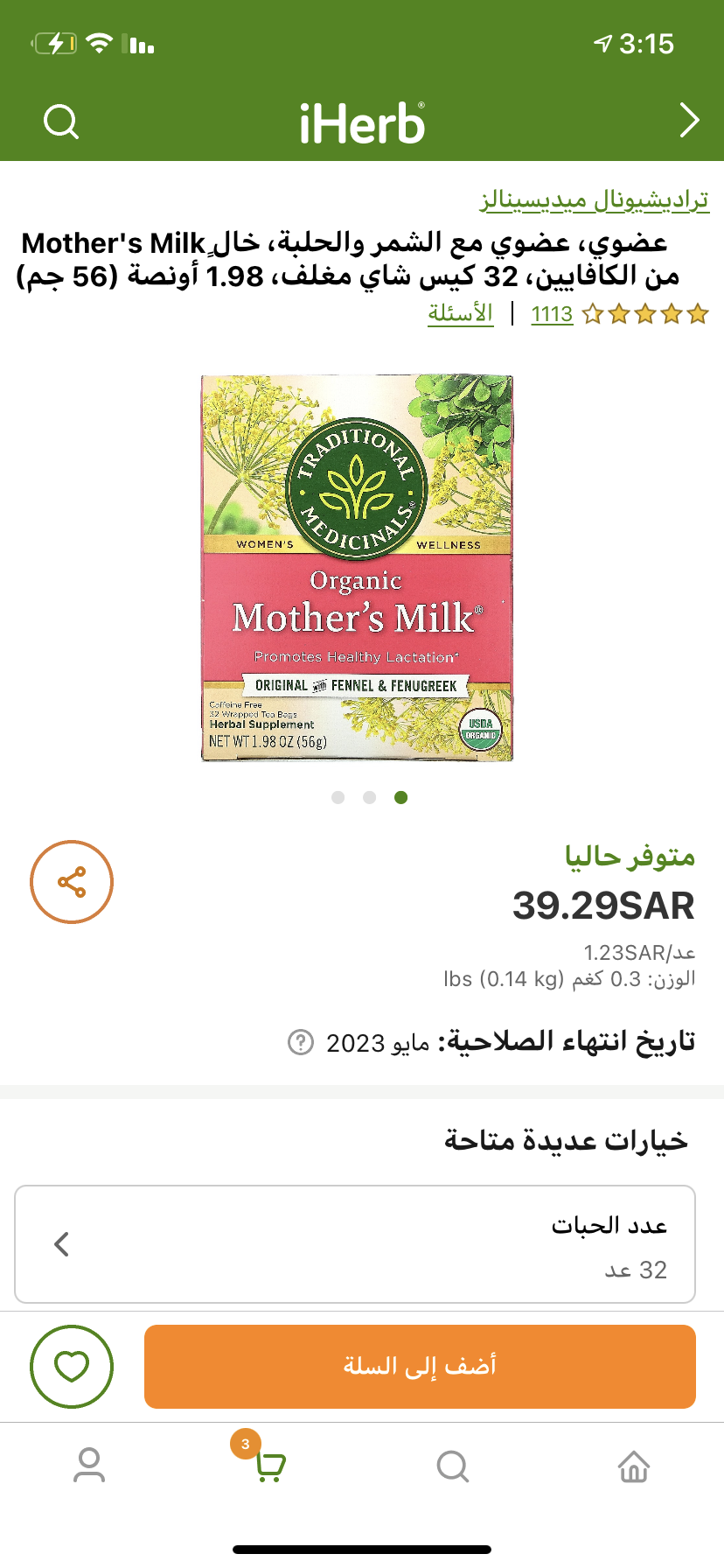Add product to wishlist heart

(x=72, y=1366)
